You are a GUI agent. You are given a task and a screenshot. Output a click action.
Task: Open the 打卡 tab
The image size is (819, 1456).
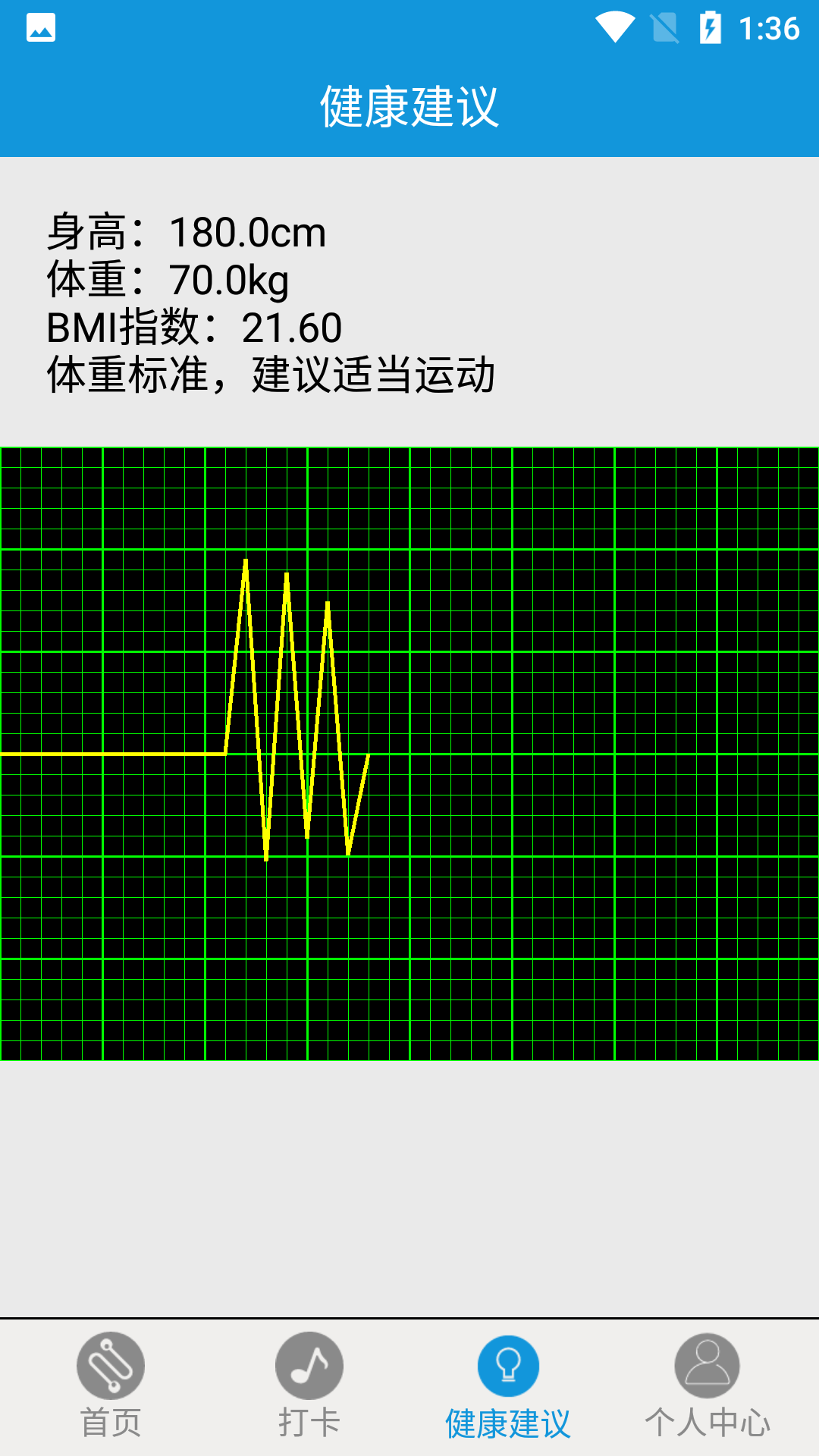point(309,1386)
